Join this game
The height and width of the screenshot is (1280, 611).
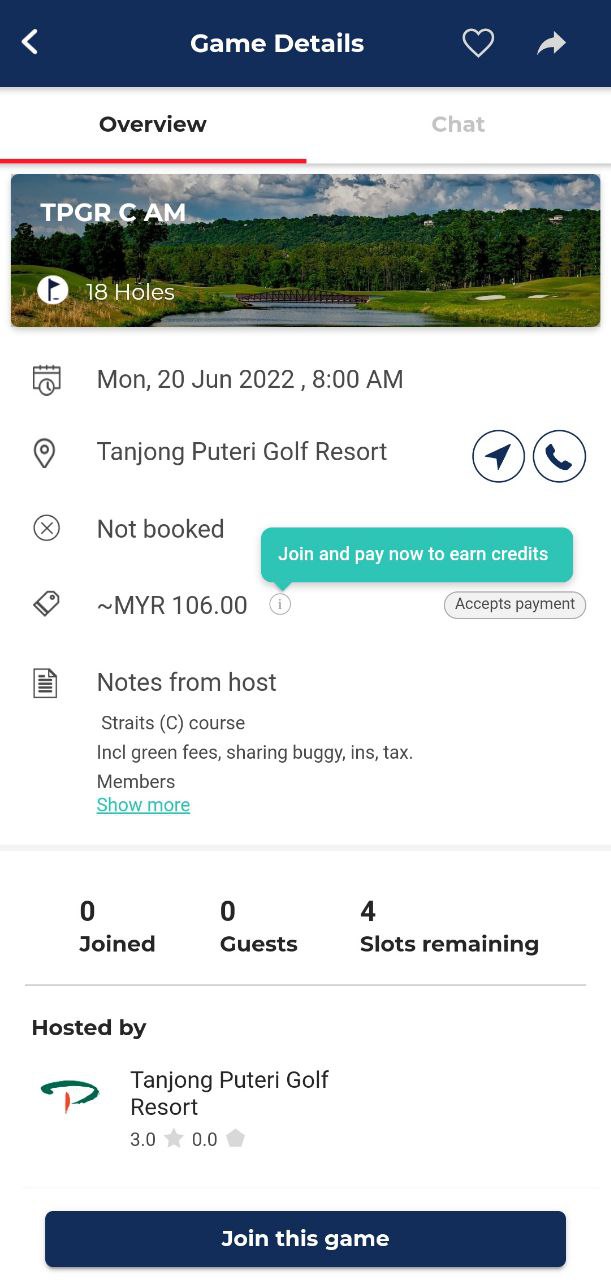coord(305,1239)
